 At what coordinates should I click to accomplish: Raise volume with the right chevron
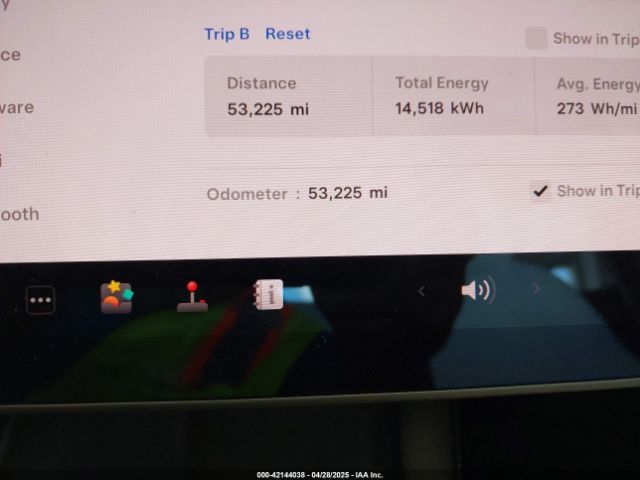pyautogui.click(x=536, y=290)
